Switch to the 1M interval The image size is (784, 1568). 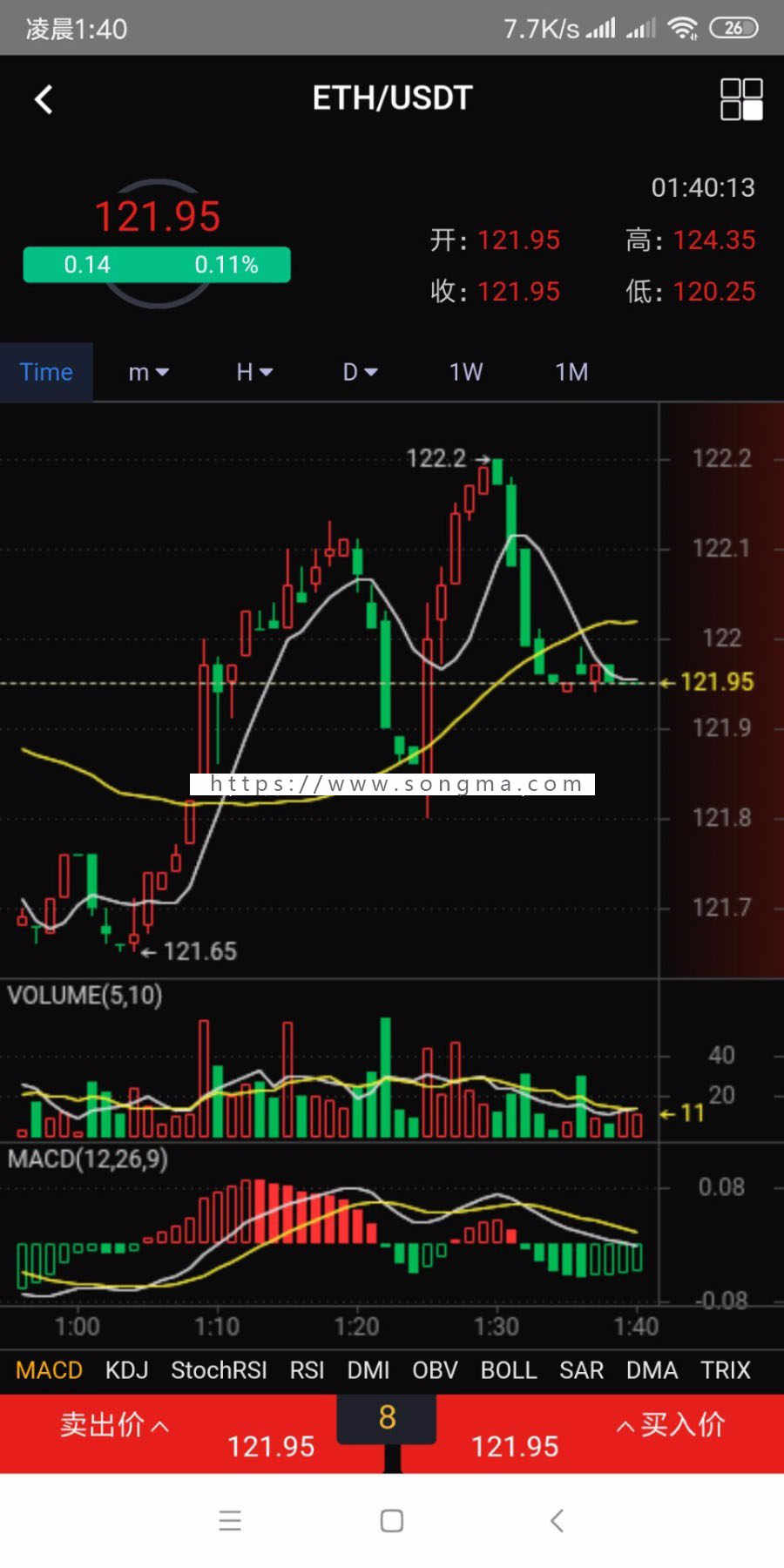click(571, 372)
